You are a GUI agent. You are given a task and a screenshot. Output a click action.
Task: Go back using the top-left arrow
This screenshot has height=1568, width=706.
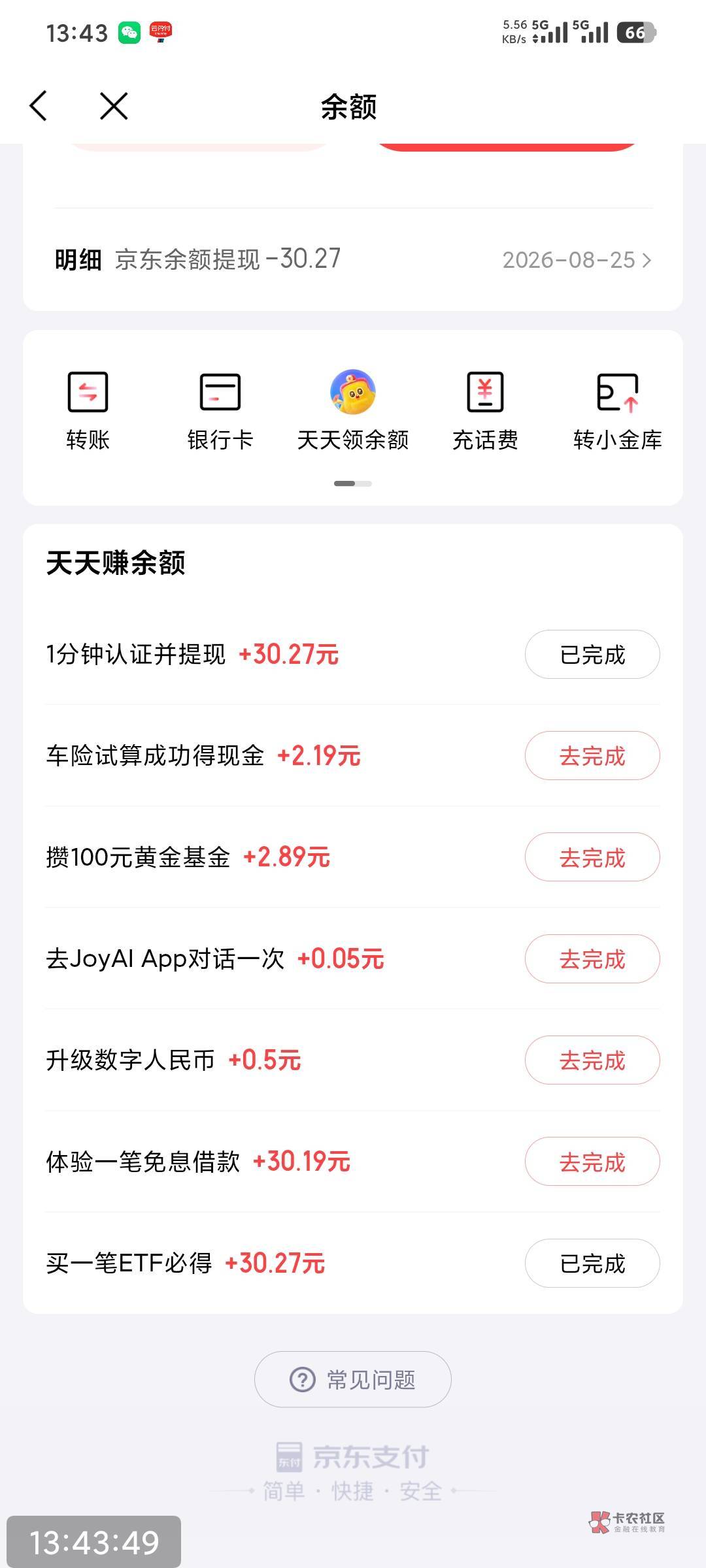[x=39, y=106]
